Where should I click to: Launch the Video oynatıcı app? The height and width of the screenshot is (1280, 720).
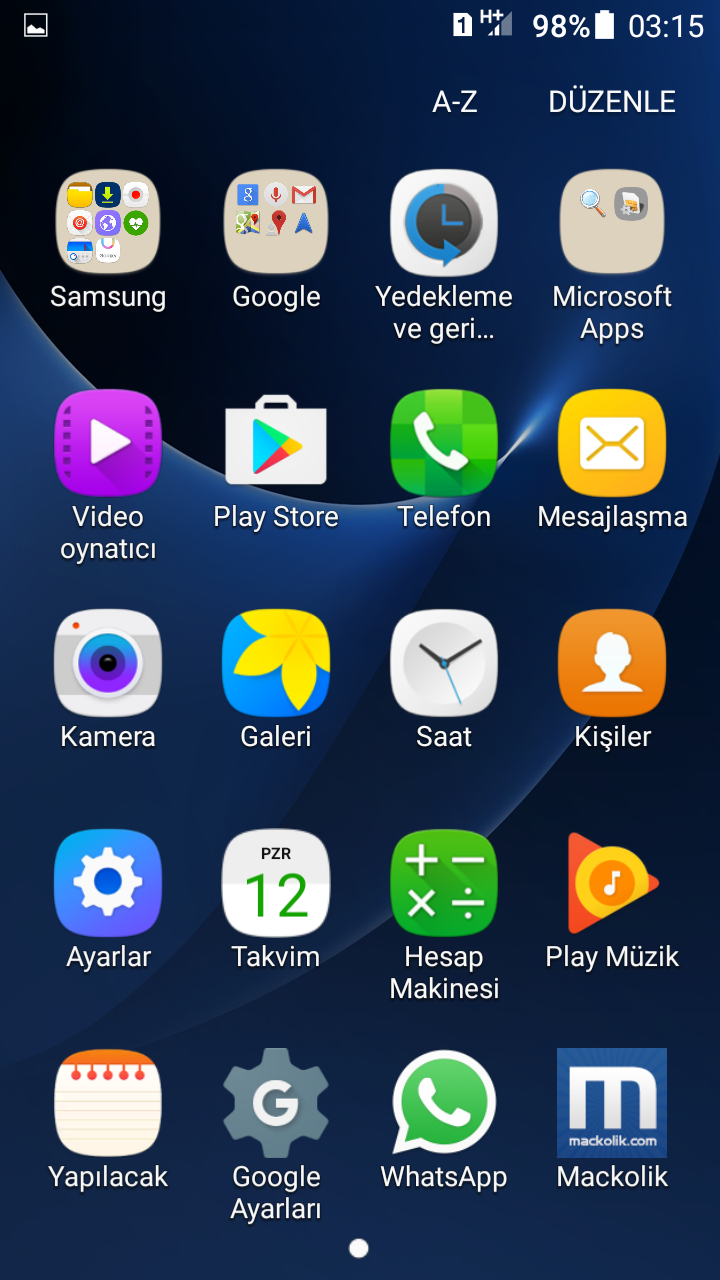click(x=108, y=442)
